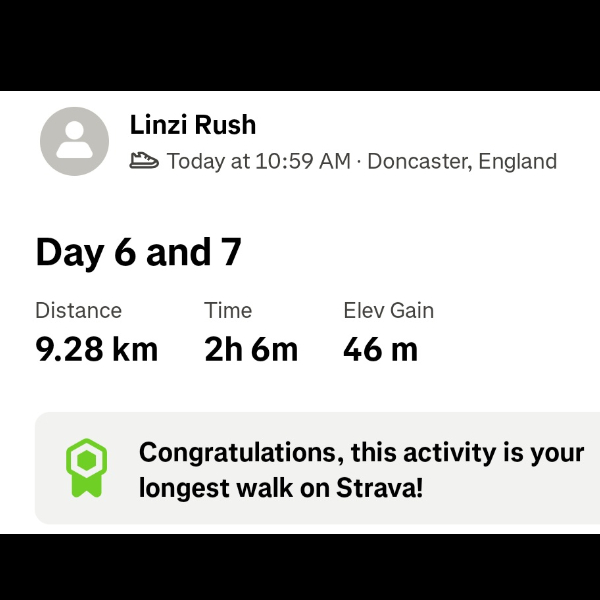Image resolution: width=600 pixels, height=600 pixels.
Task: Open the Day 6 and 7 activity
Action: click(x=138, y=252)
